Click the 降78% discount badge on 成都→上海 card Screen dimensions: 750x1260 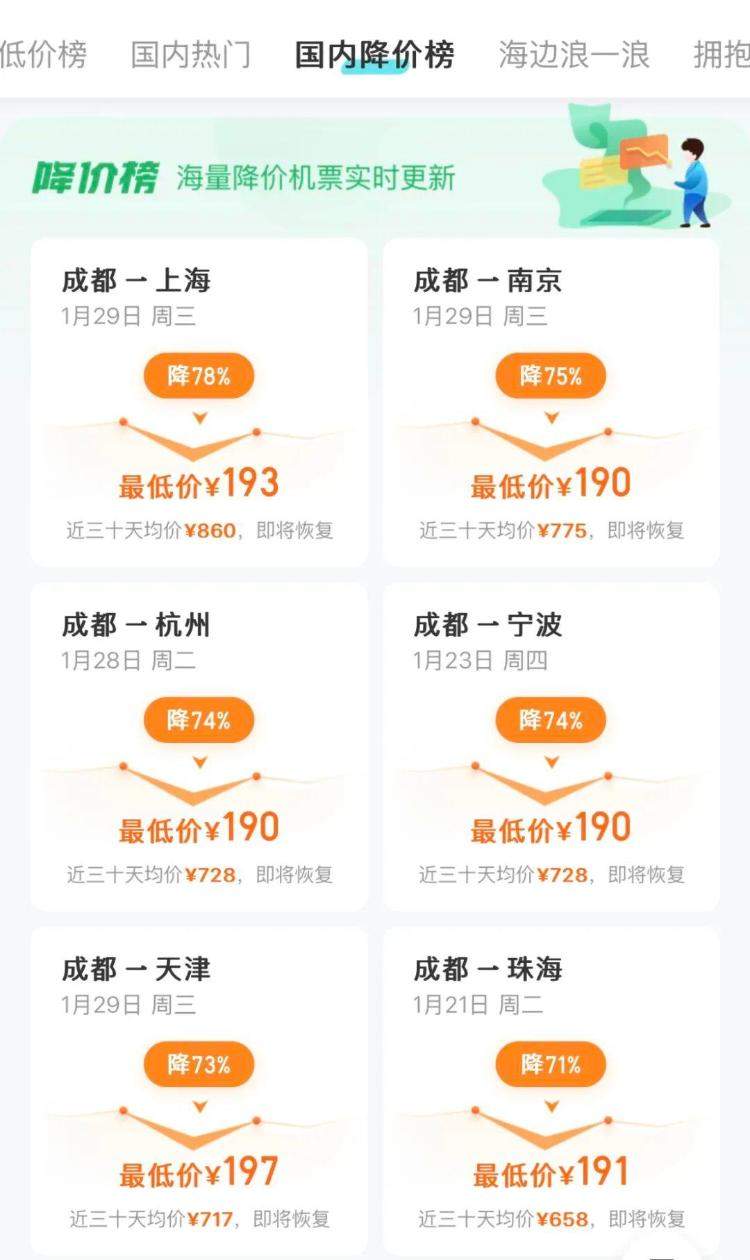pos(199,375)
